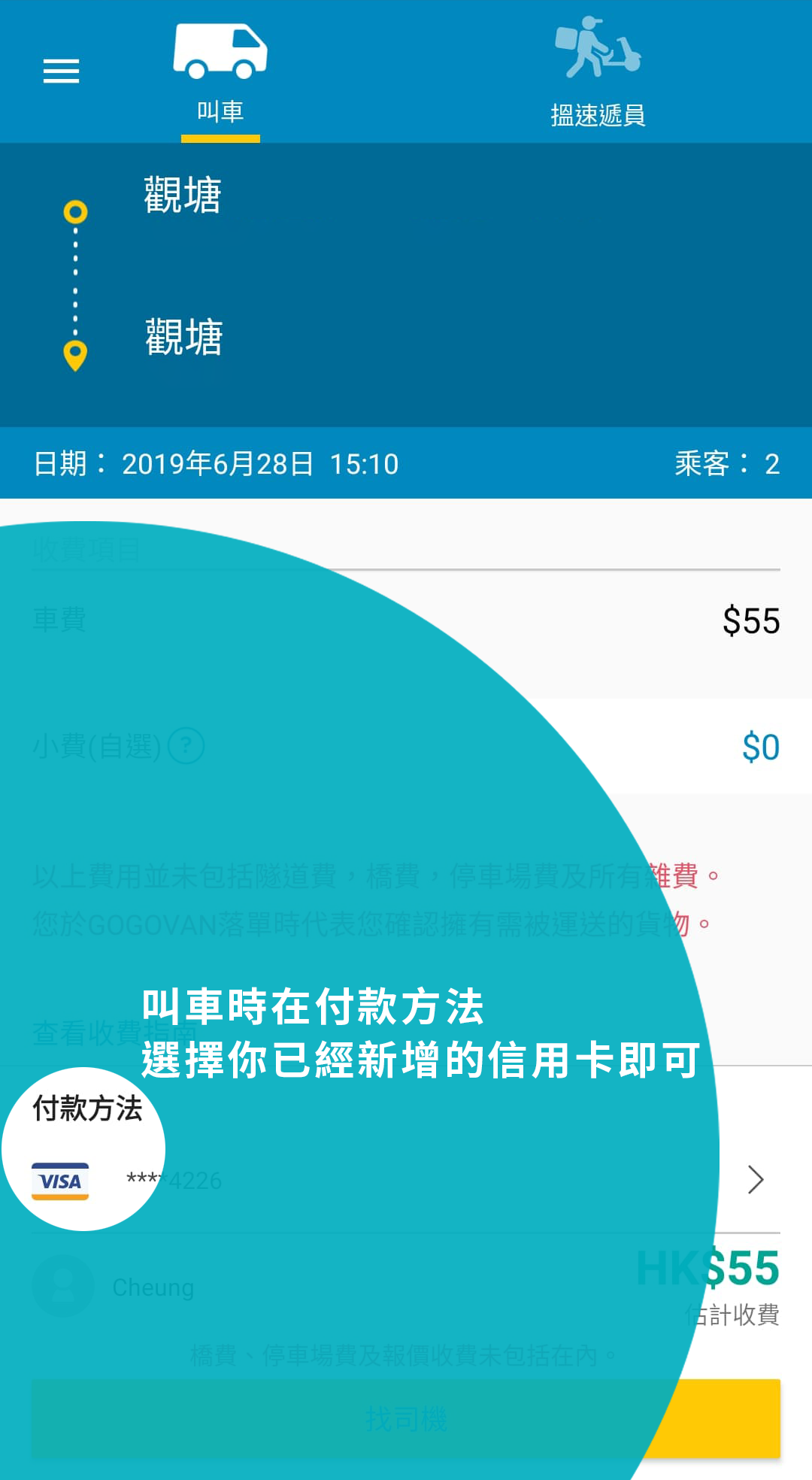This screenshot has width=812, height=1480.
Task: Tap the highlighted 付款方法 Visa card
Action: 83,1151
